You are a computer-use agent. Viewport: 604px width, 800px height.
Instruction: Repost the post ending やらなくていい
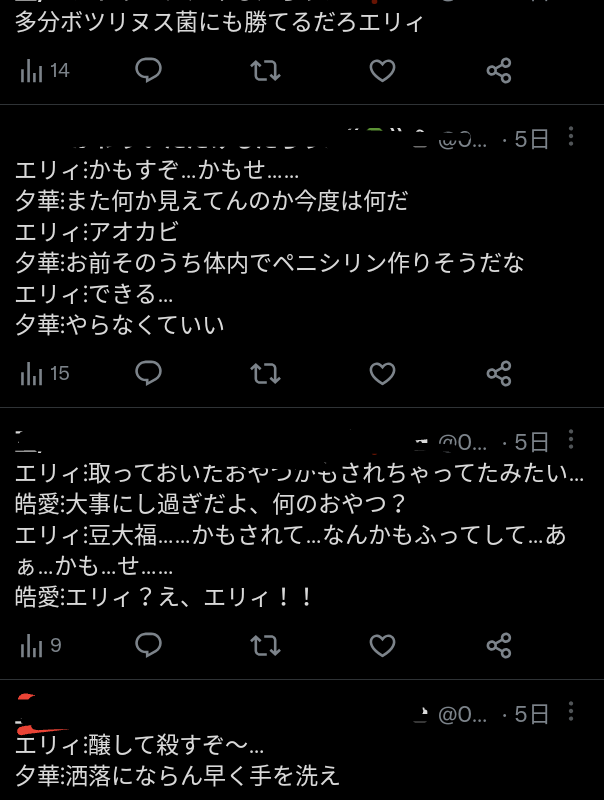[265, 373]
